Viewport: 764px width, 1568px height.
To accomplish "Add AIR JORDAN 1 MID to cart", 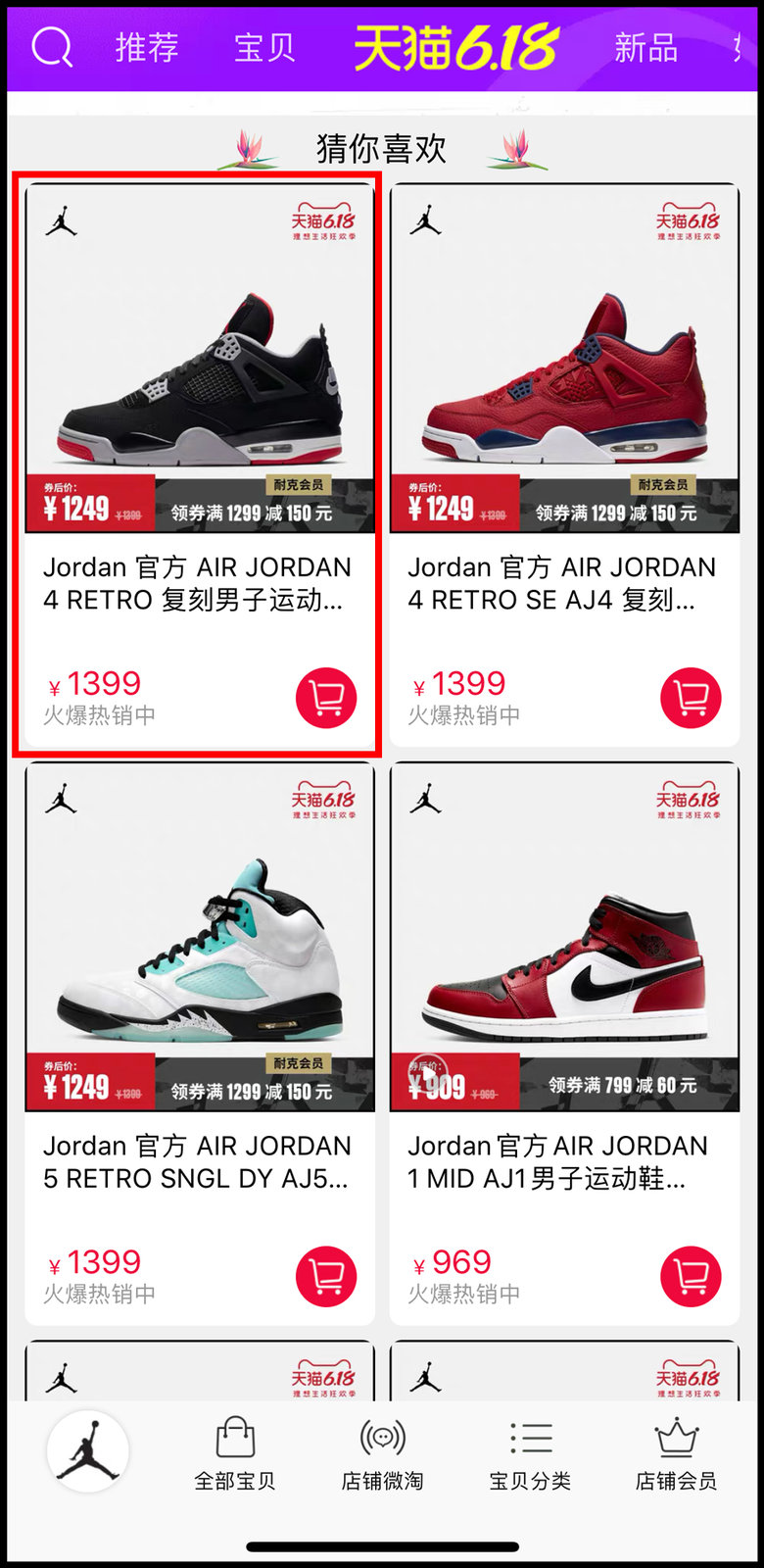I will (691, 1276).
